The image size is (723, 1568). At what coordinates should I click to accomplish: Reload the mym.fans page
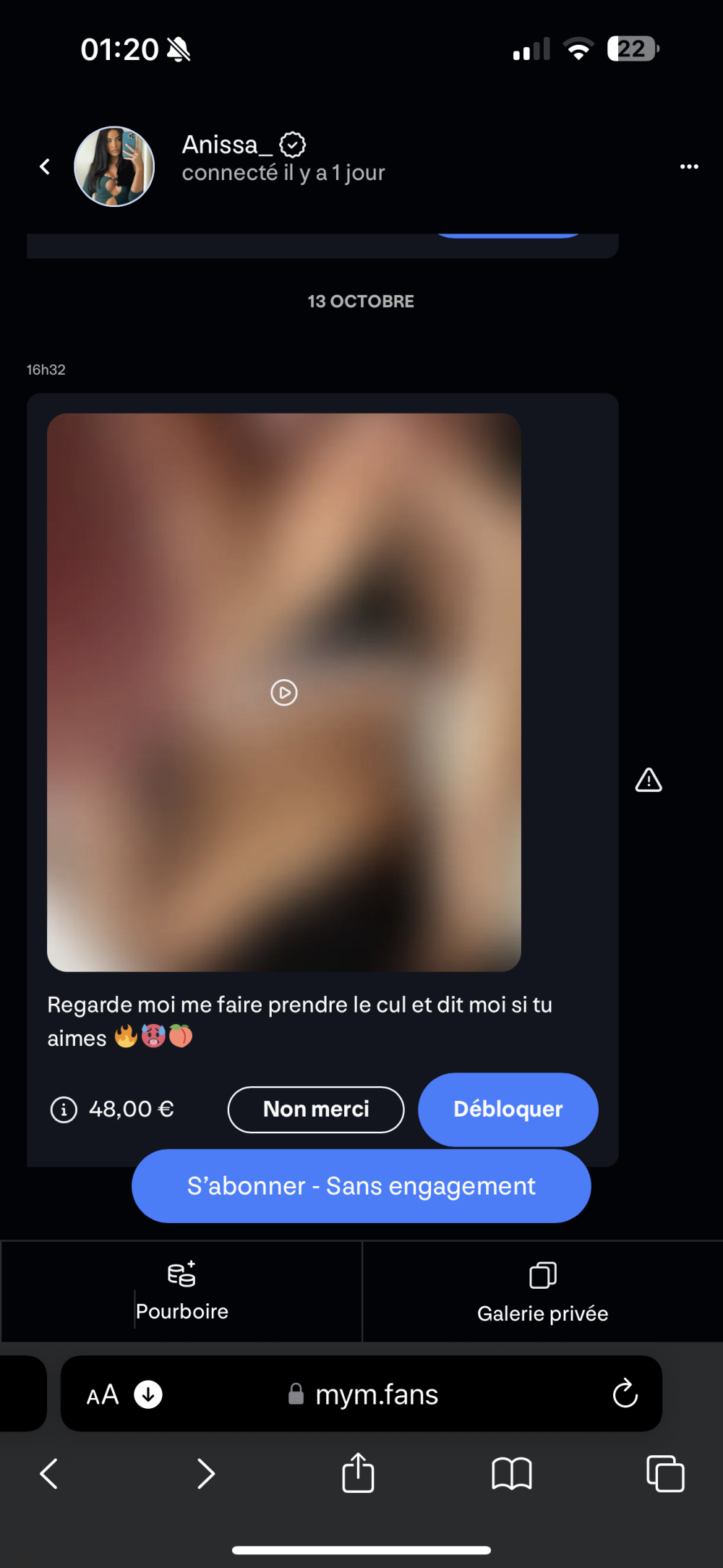tap(625, 1394)
